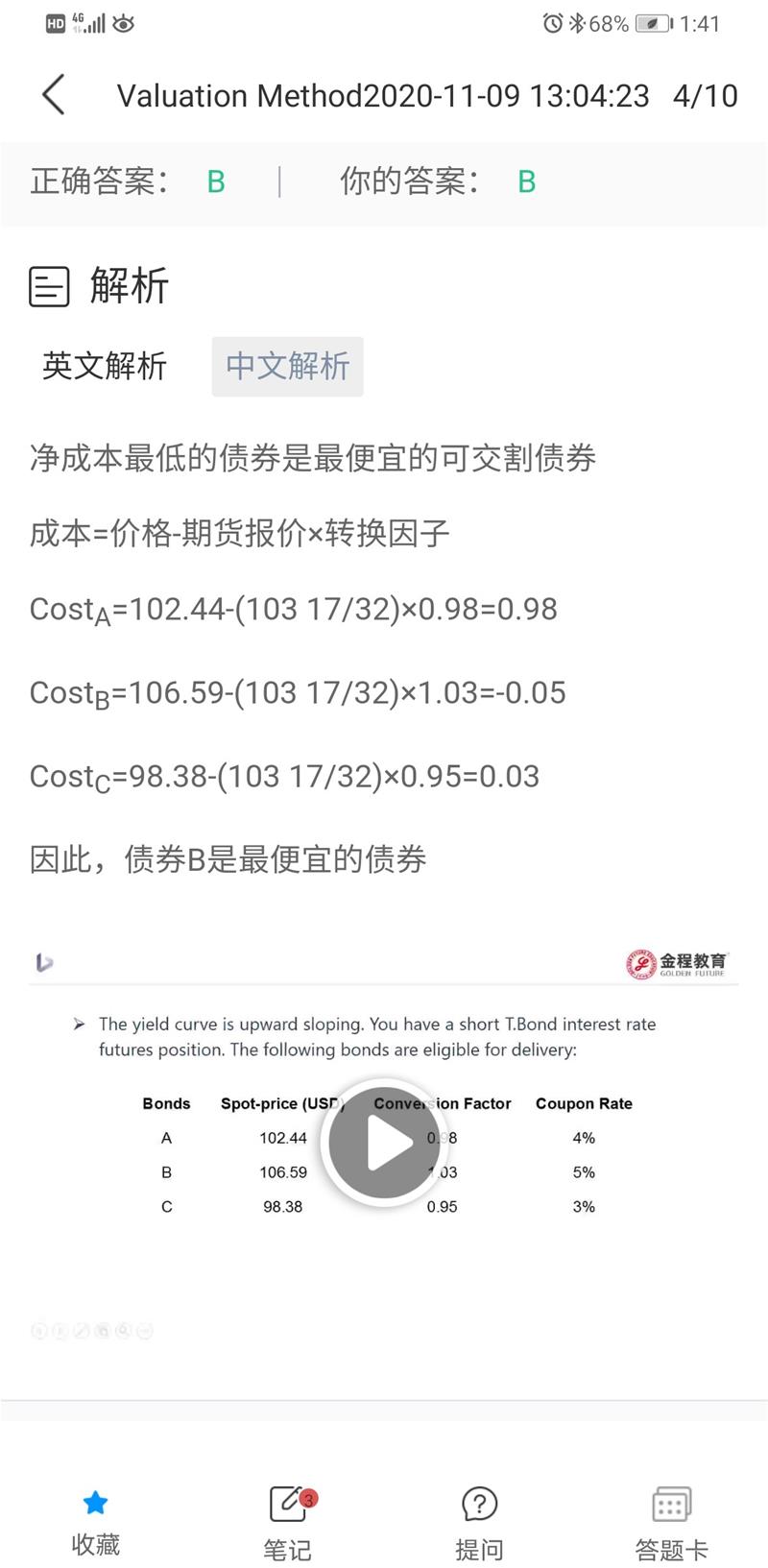
Task: Open the 答题卡 answer sheet
Action: click(671, 1522)
